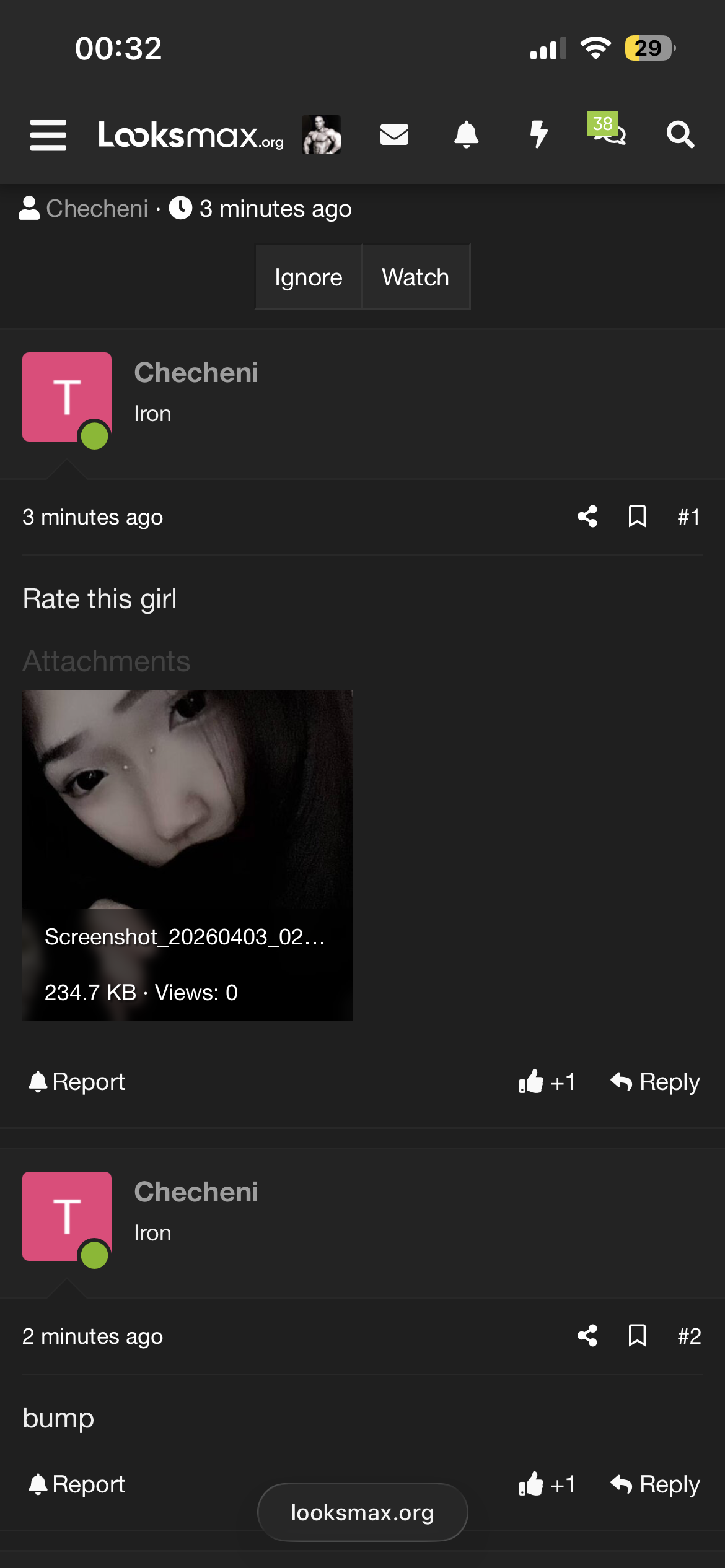Reply to the 'bump' post

pos(655,1484)
